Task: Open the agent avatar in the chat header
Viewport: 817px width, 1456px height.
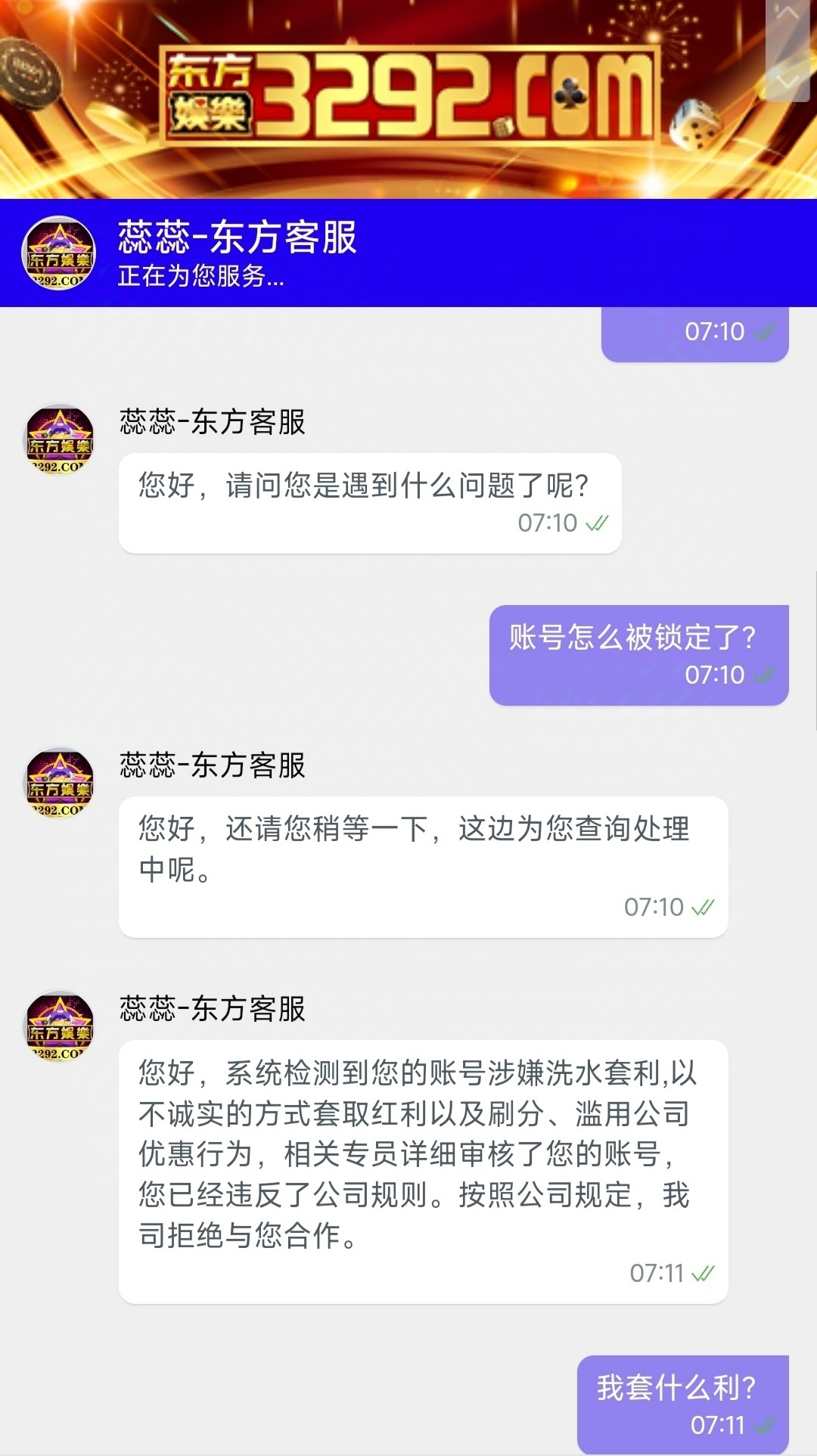Action: [59, 254]
